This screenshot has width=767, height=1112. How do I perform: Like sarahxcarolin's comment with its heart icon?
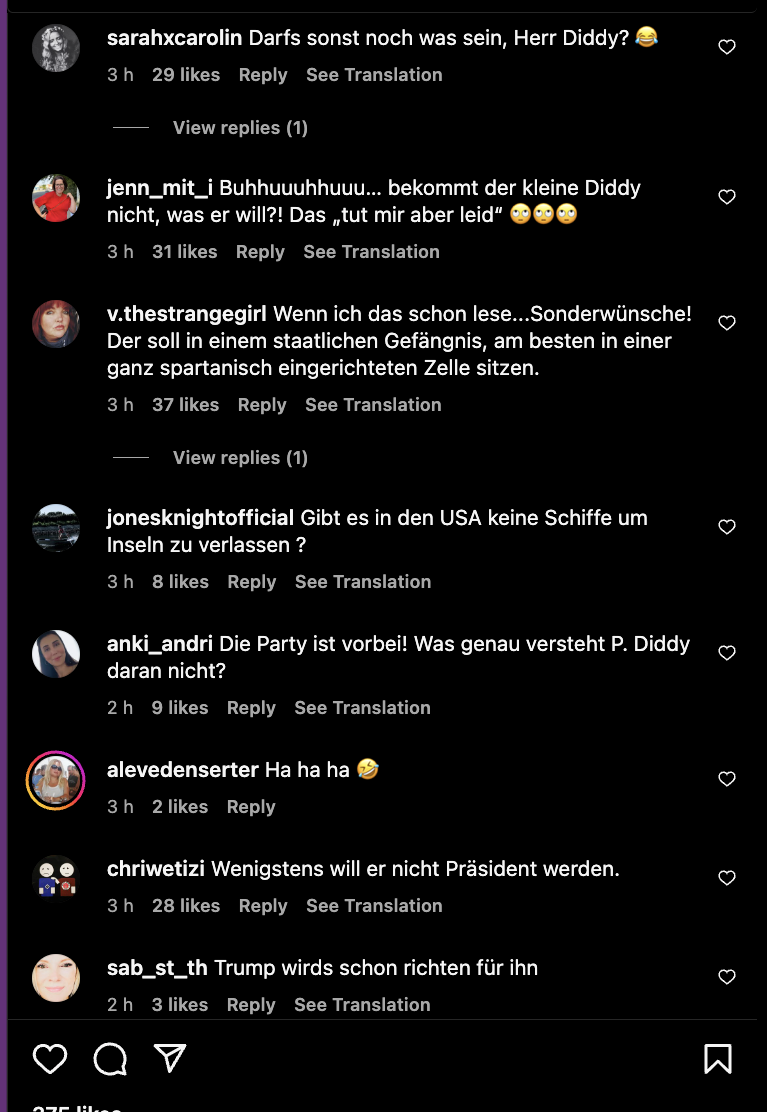727,46
